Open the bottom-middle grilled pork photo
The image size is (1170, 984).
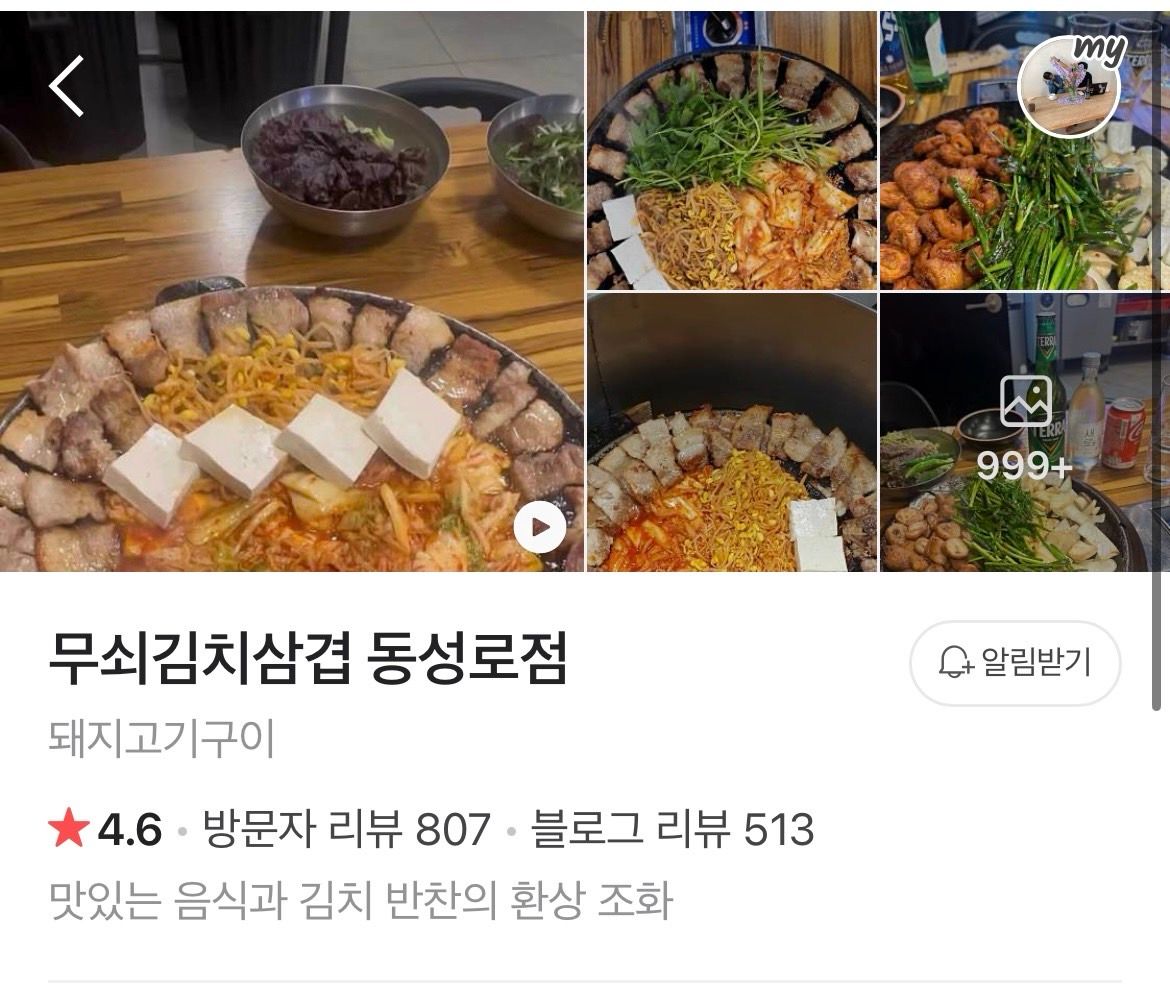coord(731,432)
